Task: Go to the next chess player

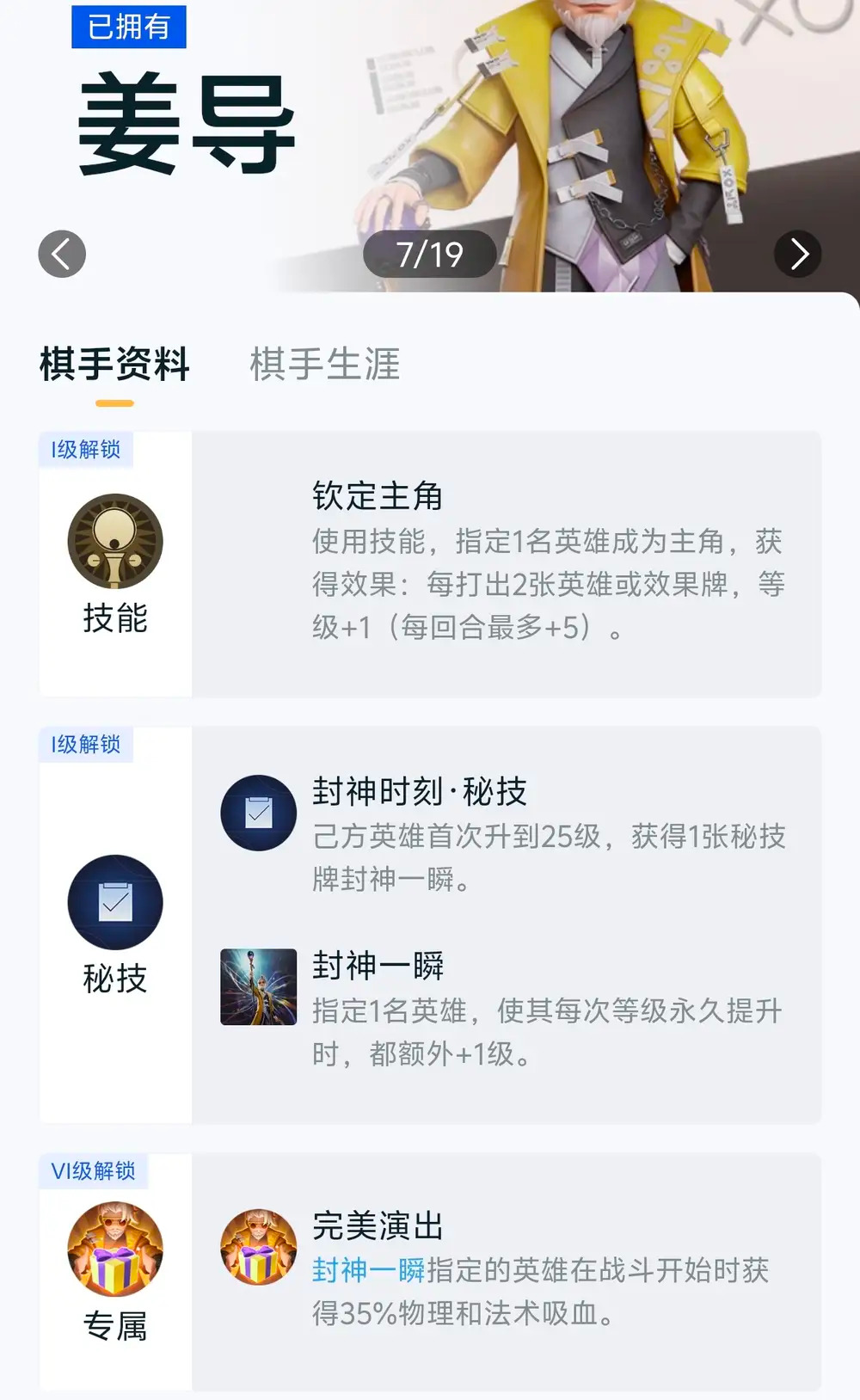Action: [x=797, y=254]
